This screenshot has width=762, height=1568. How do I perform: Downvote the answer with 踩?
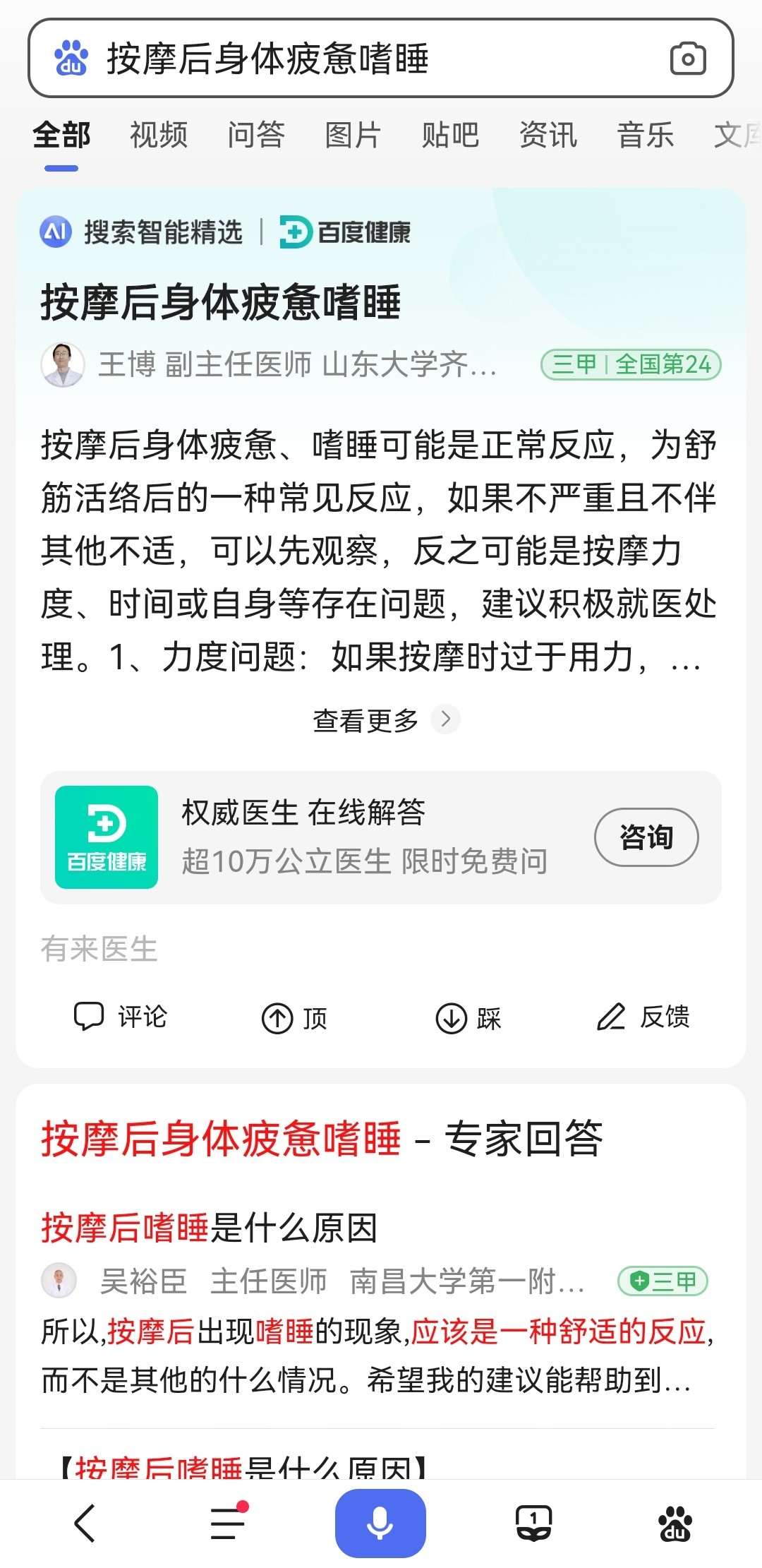(468, 1018)
